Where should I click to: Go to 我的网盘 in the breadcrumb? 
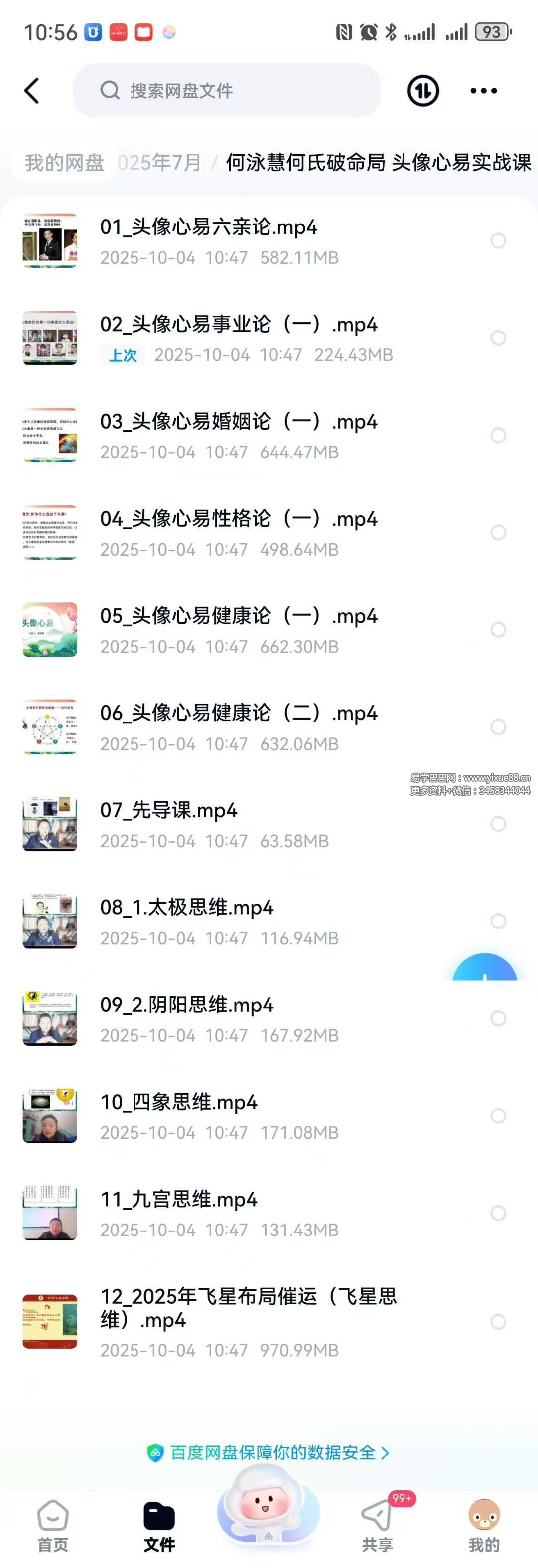64,162
